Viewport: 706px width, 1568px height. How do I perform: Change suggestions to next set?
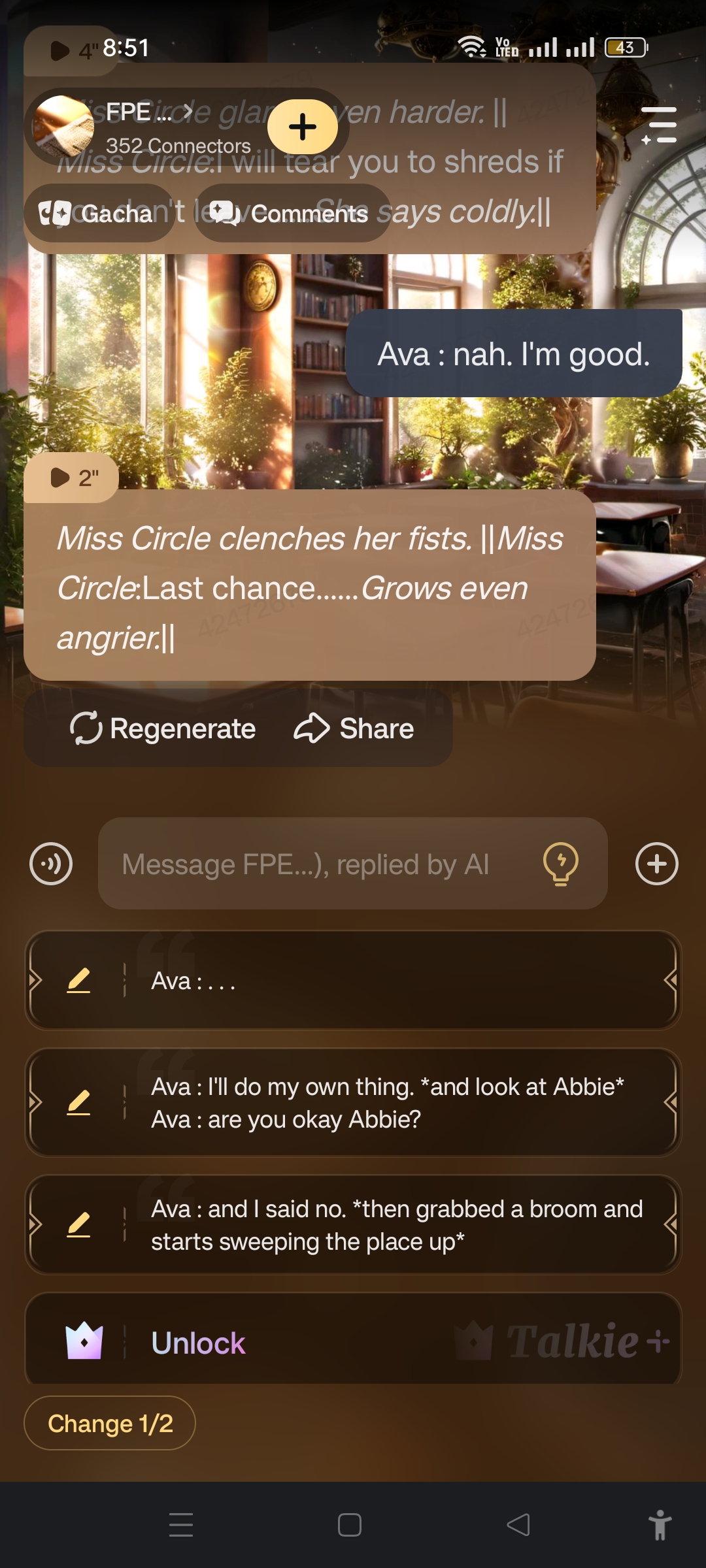point(110,1423)
